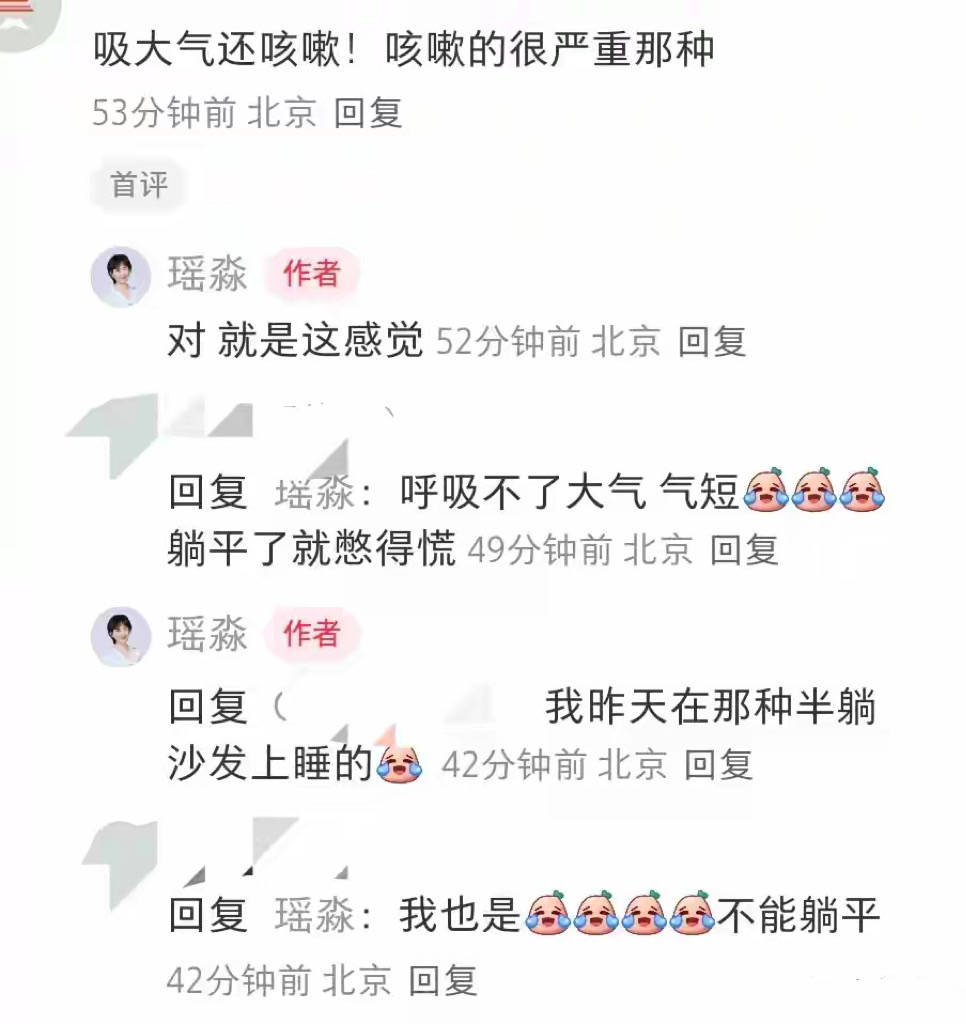Reply to the 不能躺平 comment
966x1024 pixels.
click(443, 981)
